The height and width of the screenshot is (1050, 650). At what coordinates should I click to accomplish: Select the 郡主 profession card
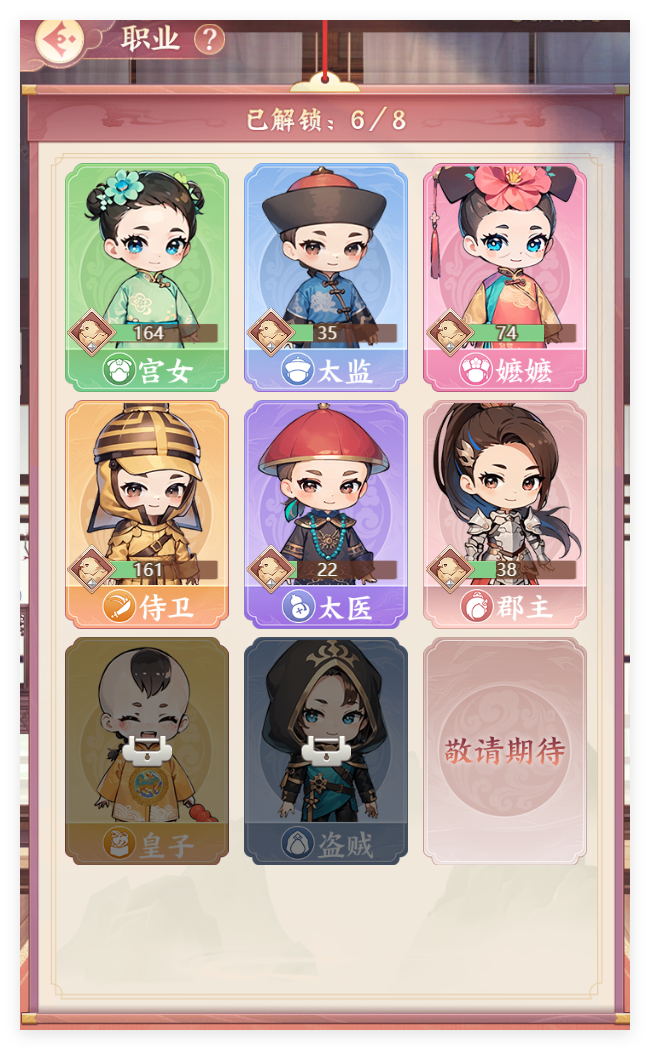(x=504, y=514)
